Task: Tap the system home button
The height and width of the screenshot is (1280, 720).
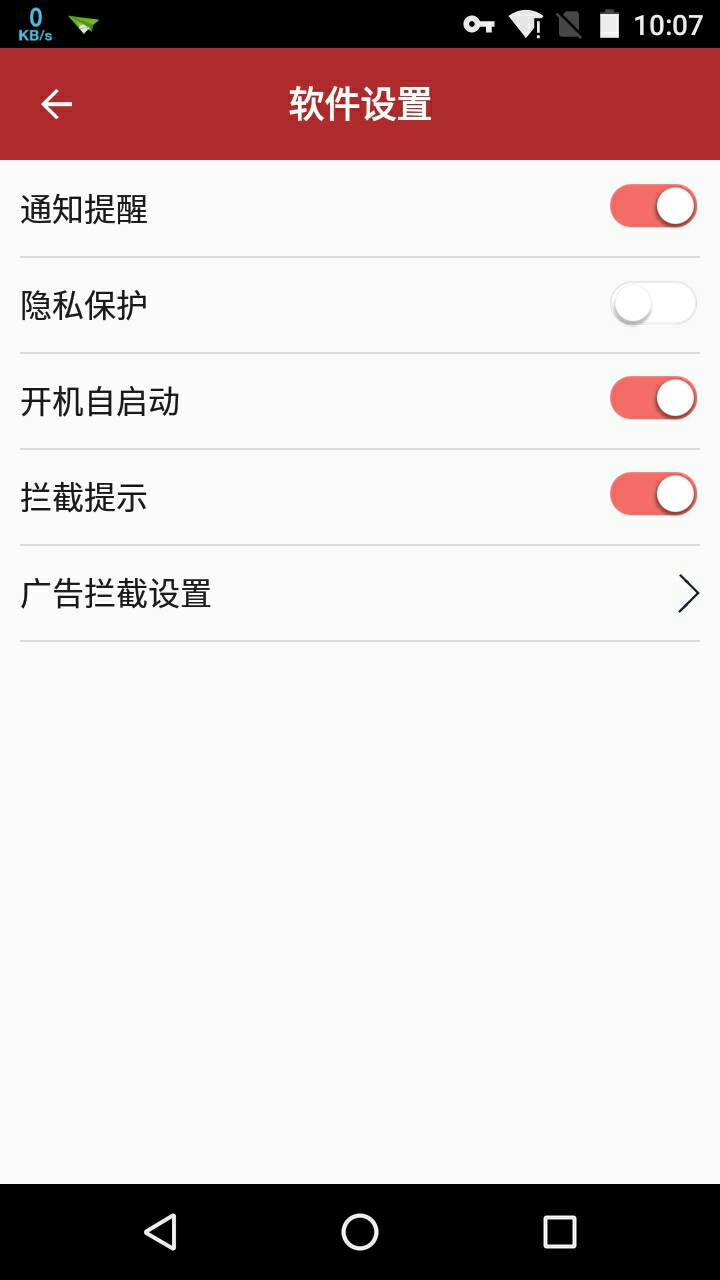Action: (x=360, y=1232)
